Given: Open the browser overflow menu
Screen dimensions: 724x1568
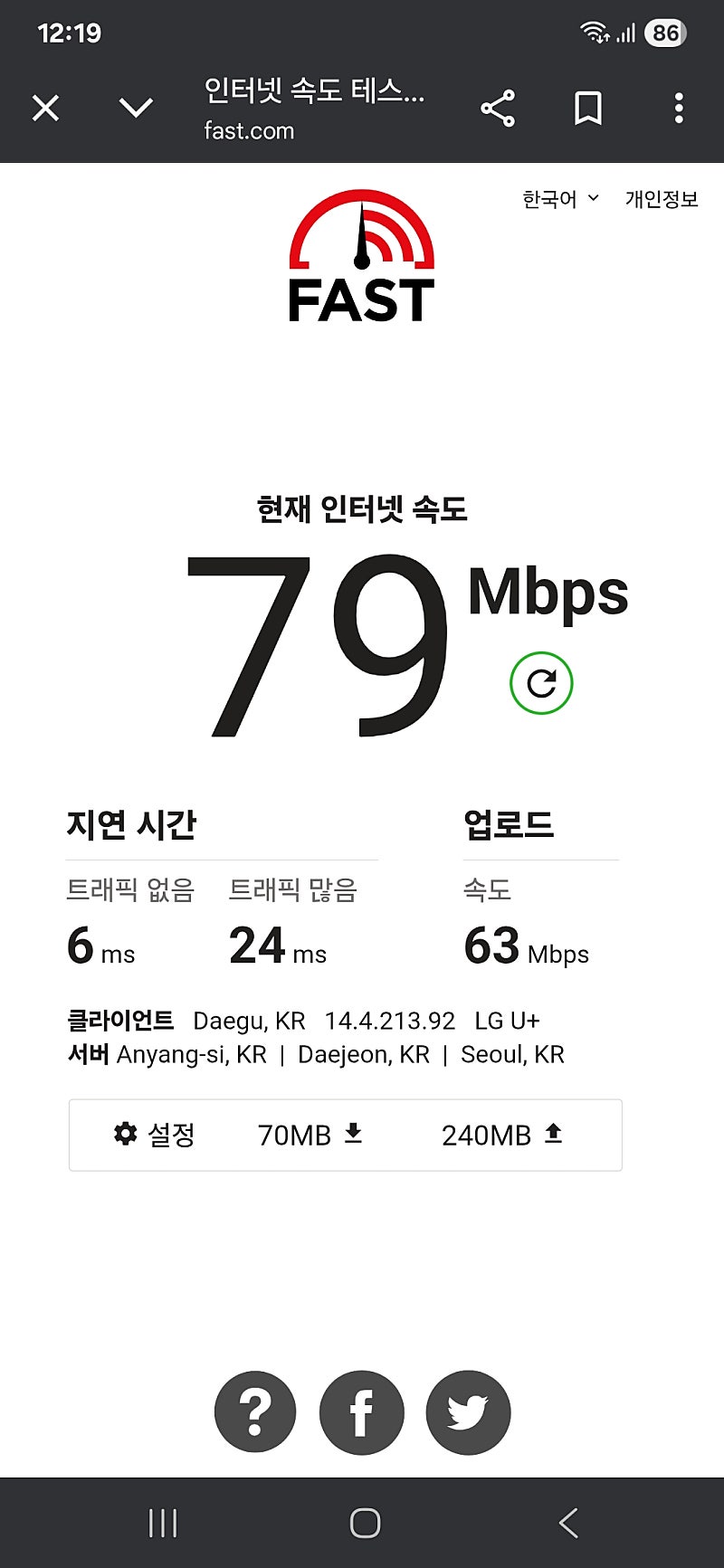Looking at the screenshot, I should click(679, 109).
